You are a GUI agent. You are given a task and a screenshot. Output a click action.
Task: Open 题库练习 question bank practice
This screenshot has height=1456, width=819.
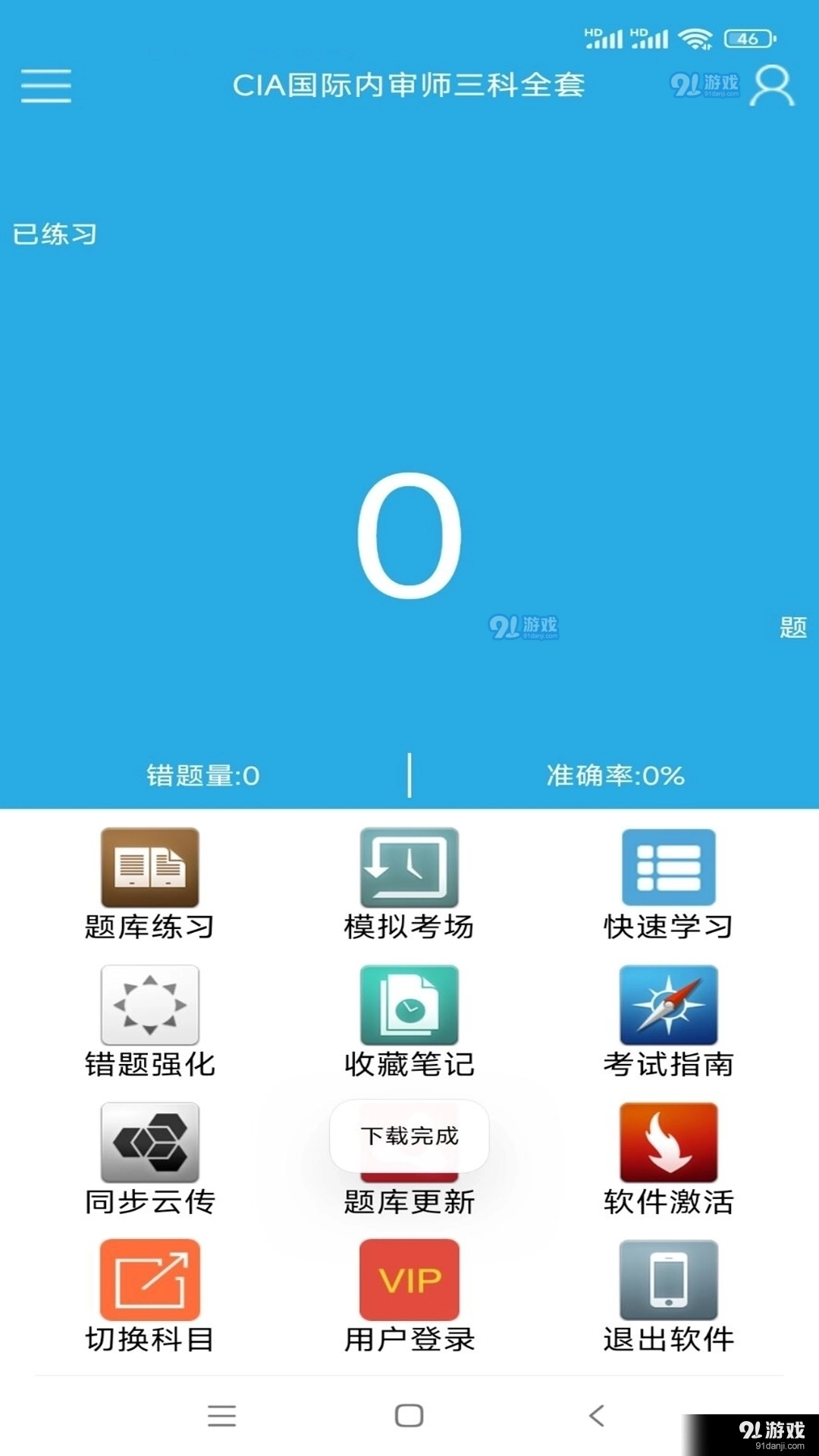pos(149,883)
